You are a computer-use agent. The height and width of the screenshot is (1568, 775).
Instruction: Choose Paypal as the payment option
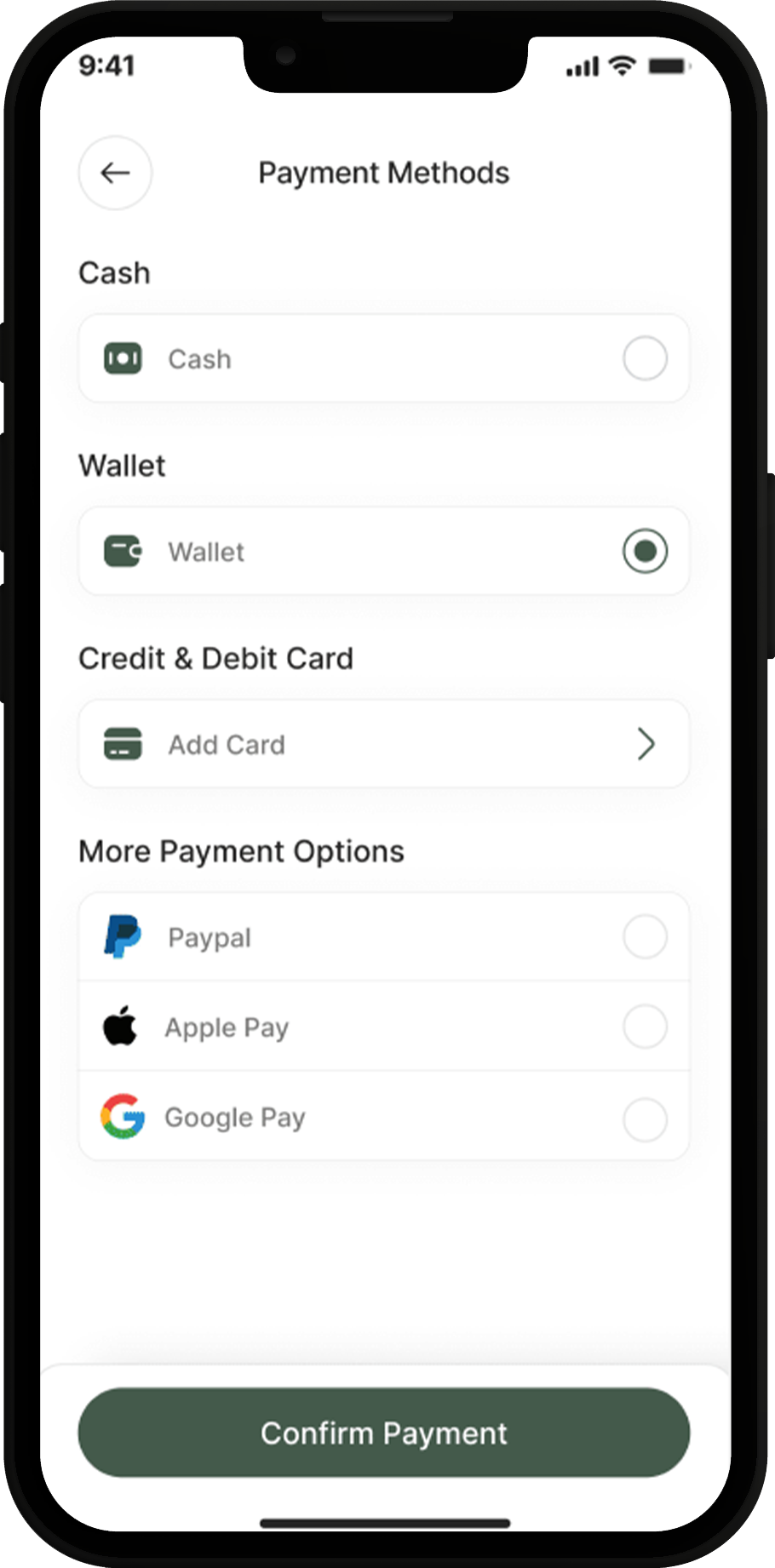644,937
